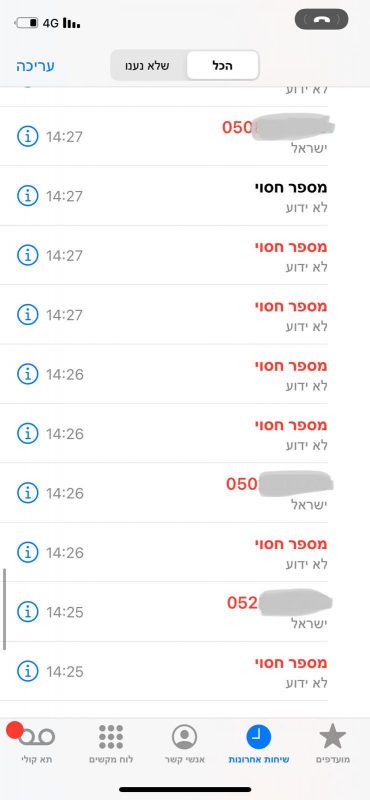
Task: Open info for the 050 call at 14:27
Action: click(28, 137)
